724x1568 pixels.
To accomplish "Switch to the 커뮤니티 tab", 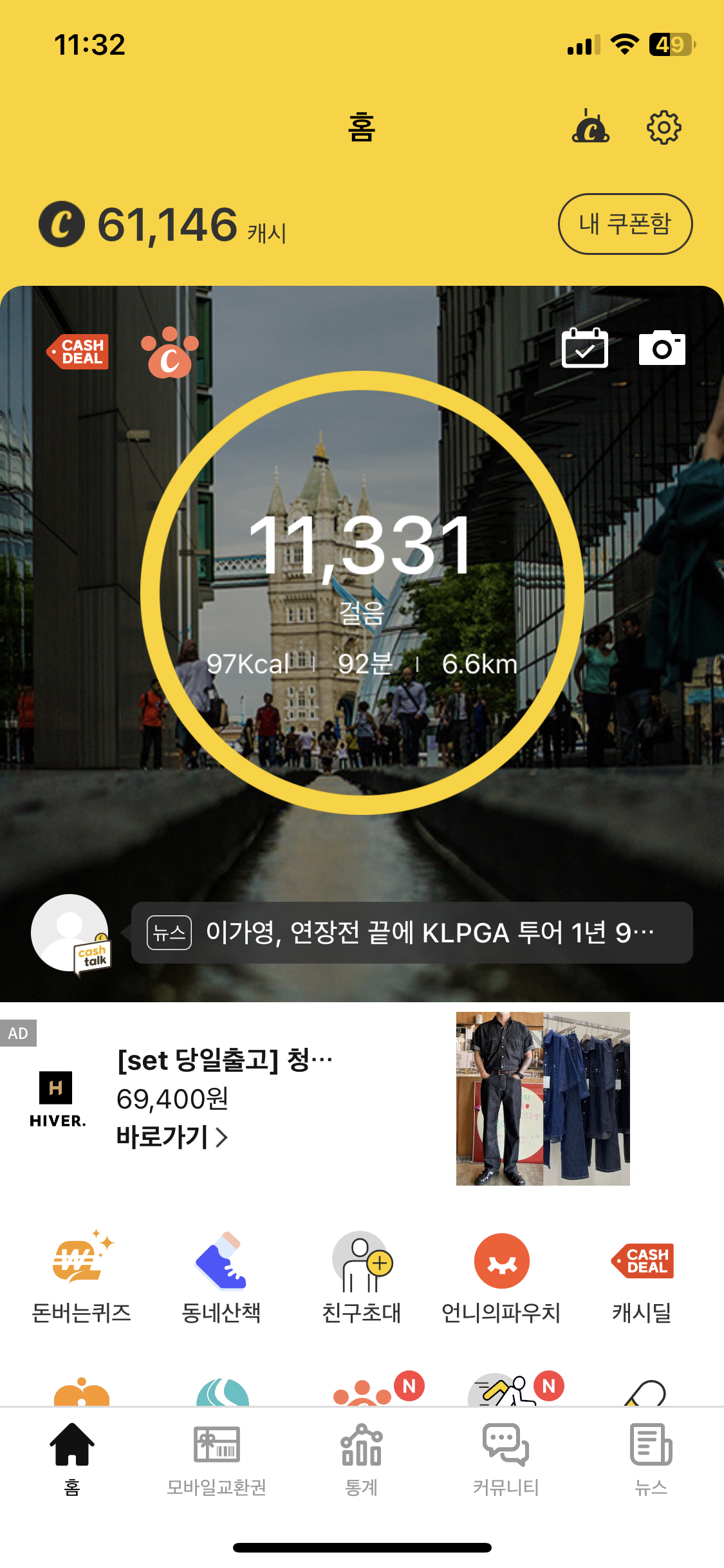I will pyautogui.click(x=506, y=1459).
